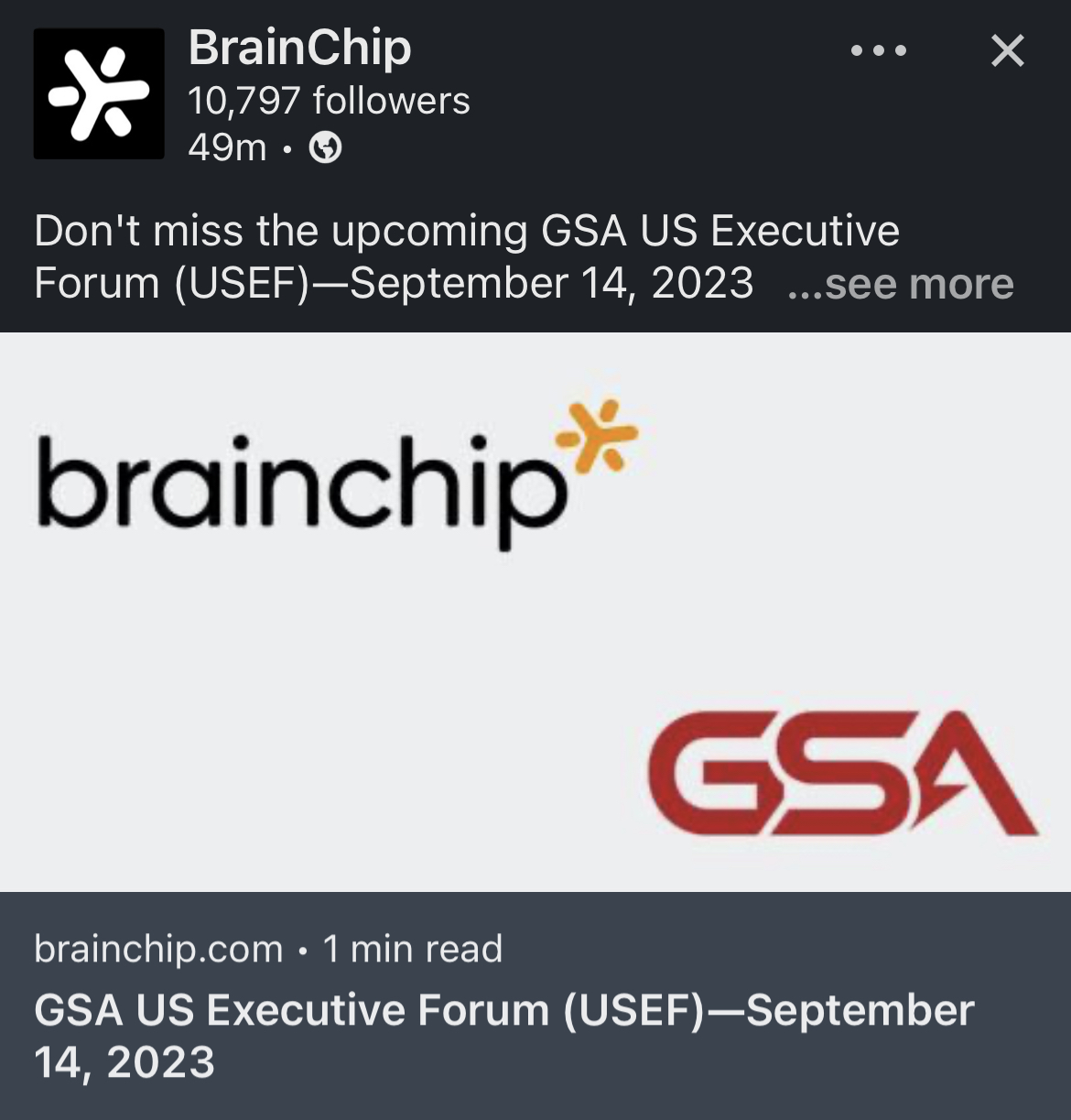Dismiss the BrainChip post
The height and width of the screenshot is (1120, 1071).
[1007, 51]
